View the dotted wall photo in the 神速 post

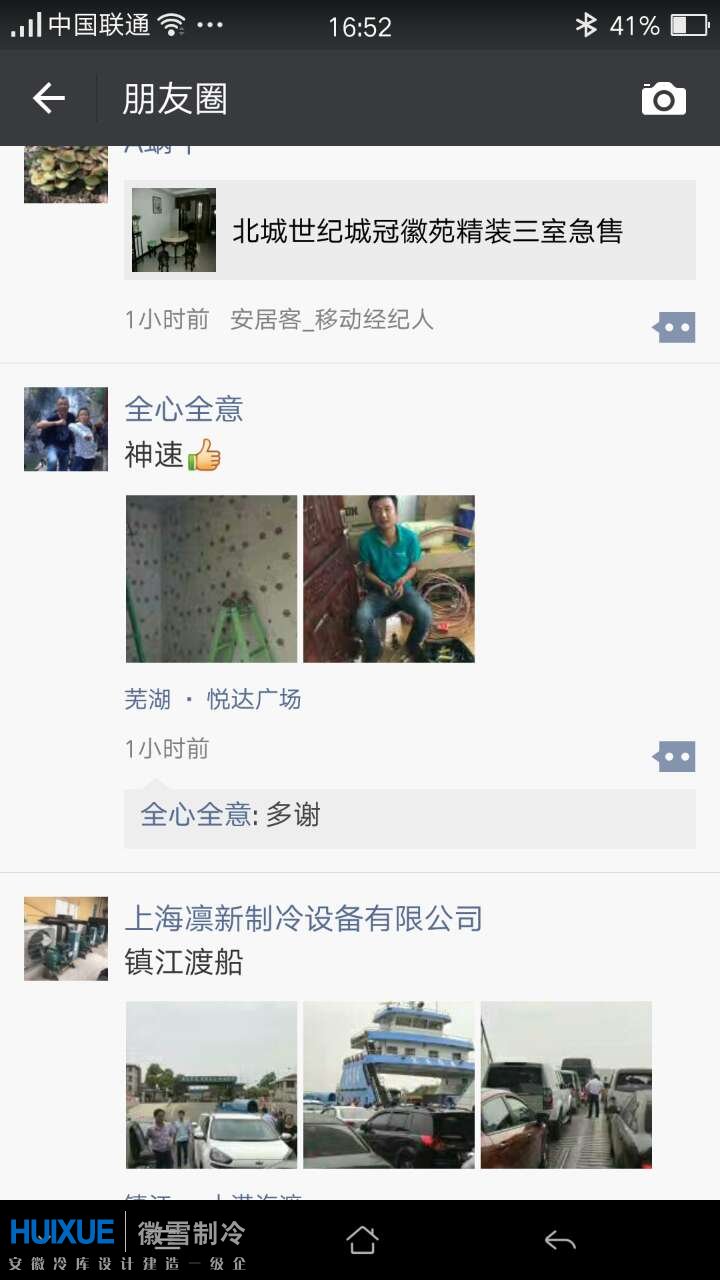pos(211,579)
